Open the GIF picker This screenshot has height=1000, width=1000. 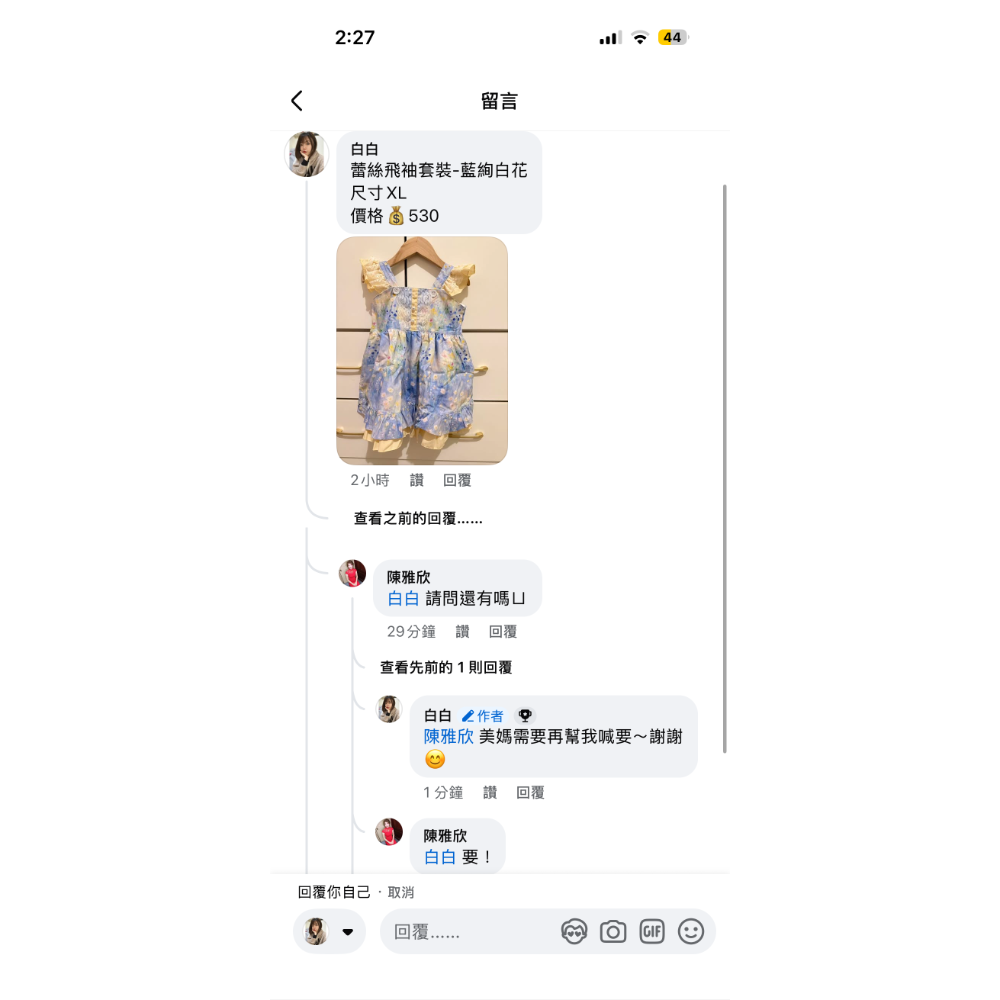pyautogui.click(x=652, y=932)
